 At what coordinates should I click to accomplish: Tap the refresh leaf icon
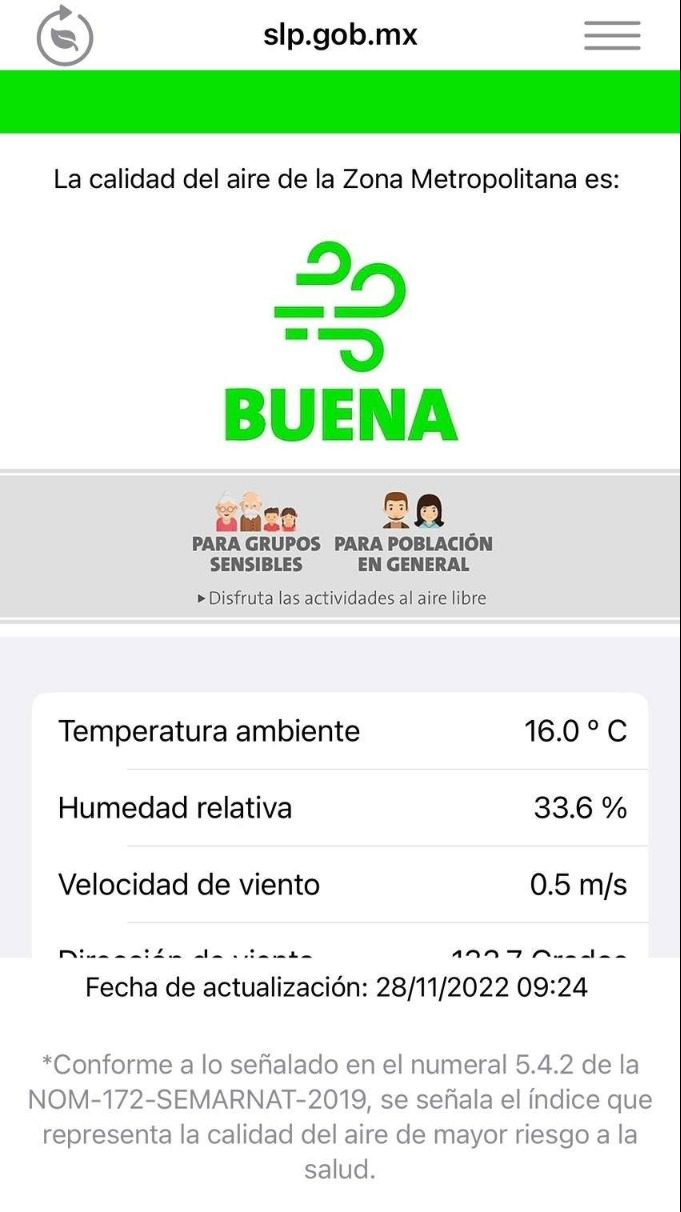[x=65, y=36]
